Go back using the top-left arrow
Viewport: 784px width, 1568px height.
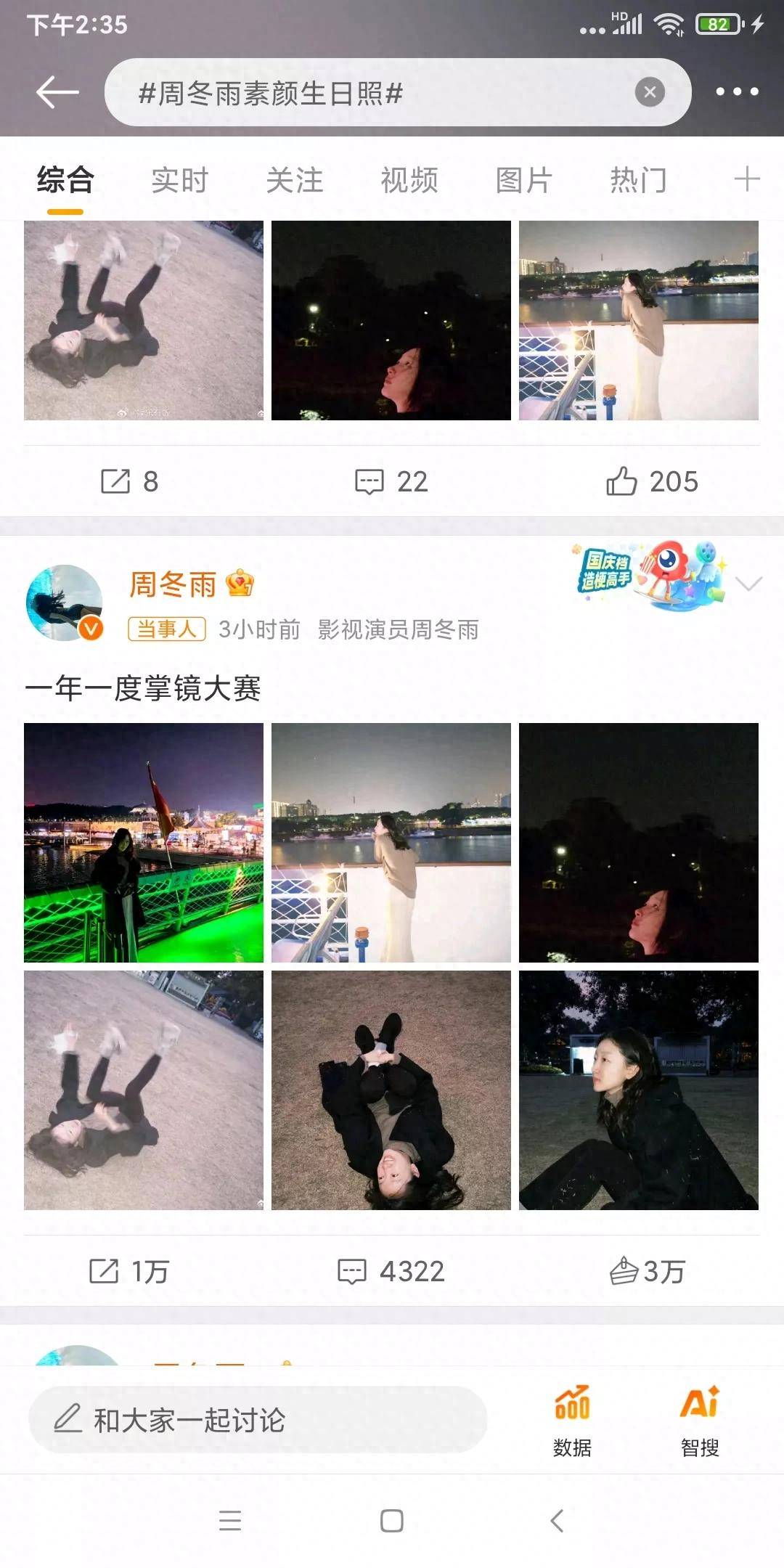[57, 92]
